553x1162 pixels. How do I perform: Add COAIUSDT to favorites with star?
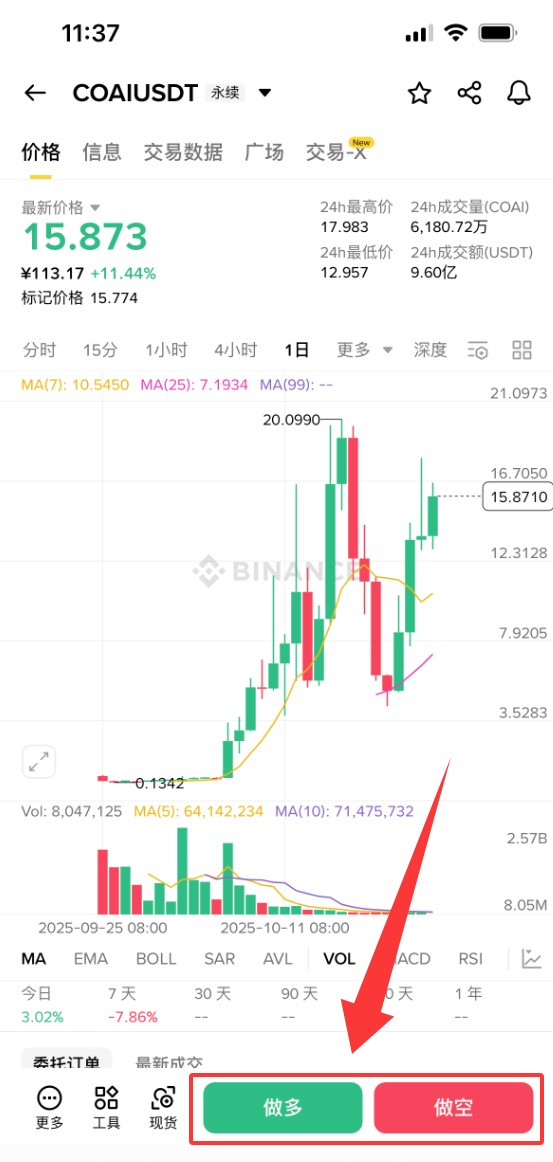point(420,93)
